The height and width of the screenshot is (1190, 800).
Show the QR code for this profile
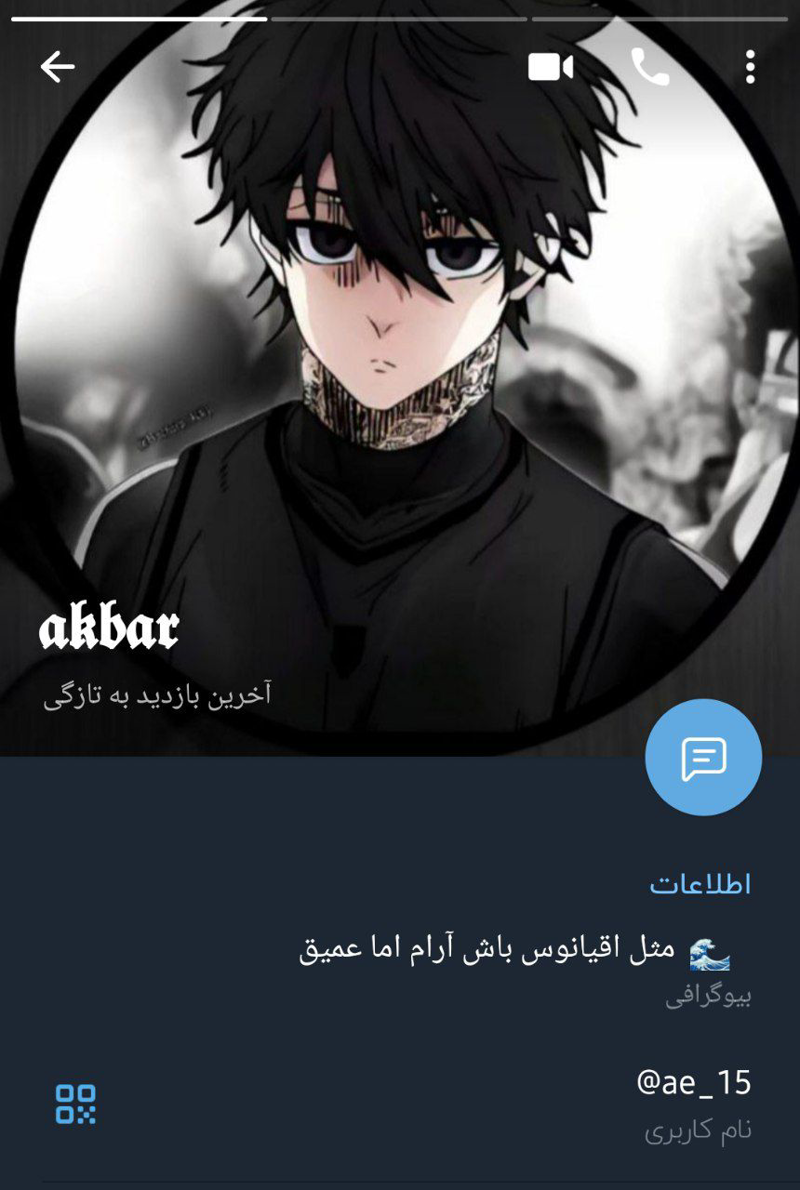click(76, 1104)
